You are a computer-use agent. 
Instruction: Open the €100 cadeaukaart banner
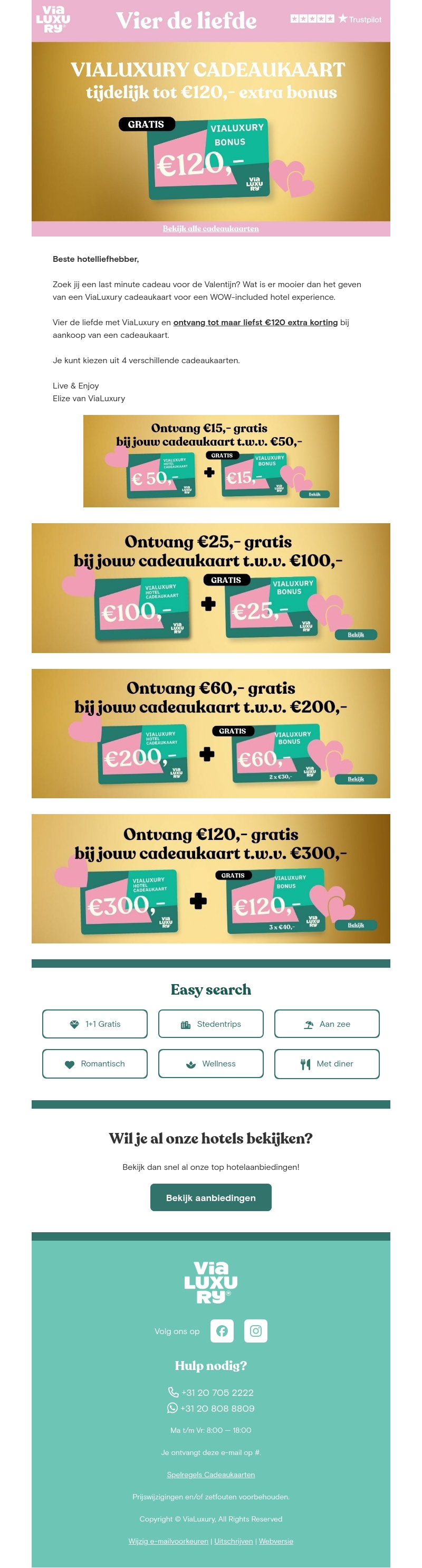210,588
